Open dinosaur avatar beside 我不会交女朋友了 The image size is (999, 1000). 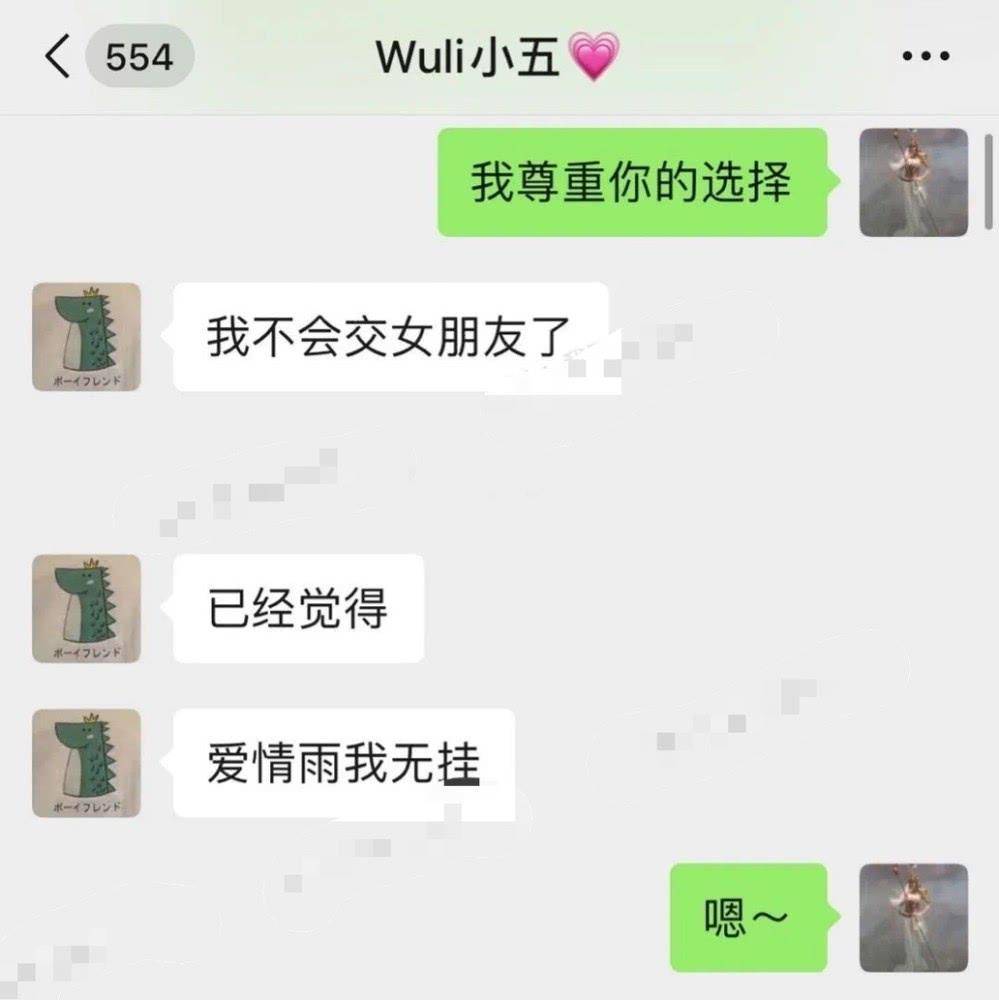(x=86, y=336)
